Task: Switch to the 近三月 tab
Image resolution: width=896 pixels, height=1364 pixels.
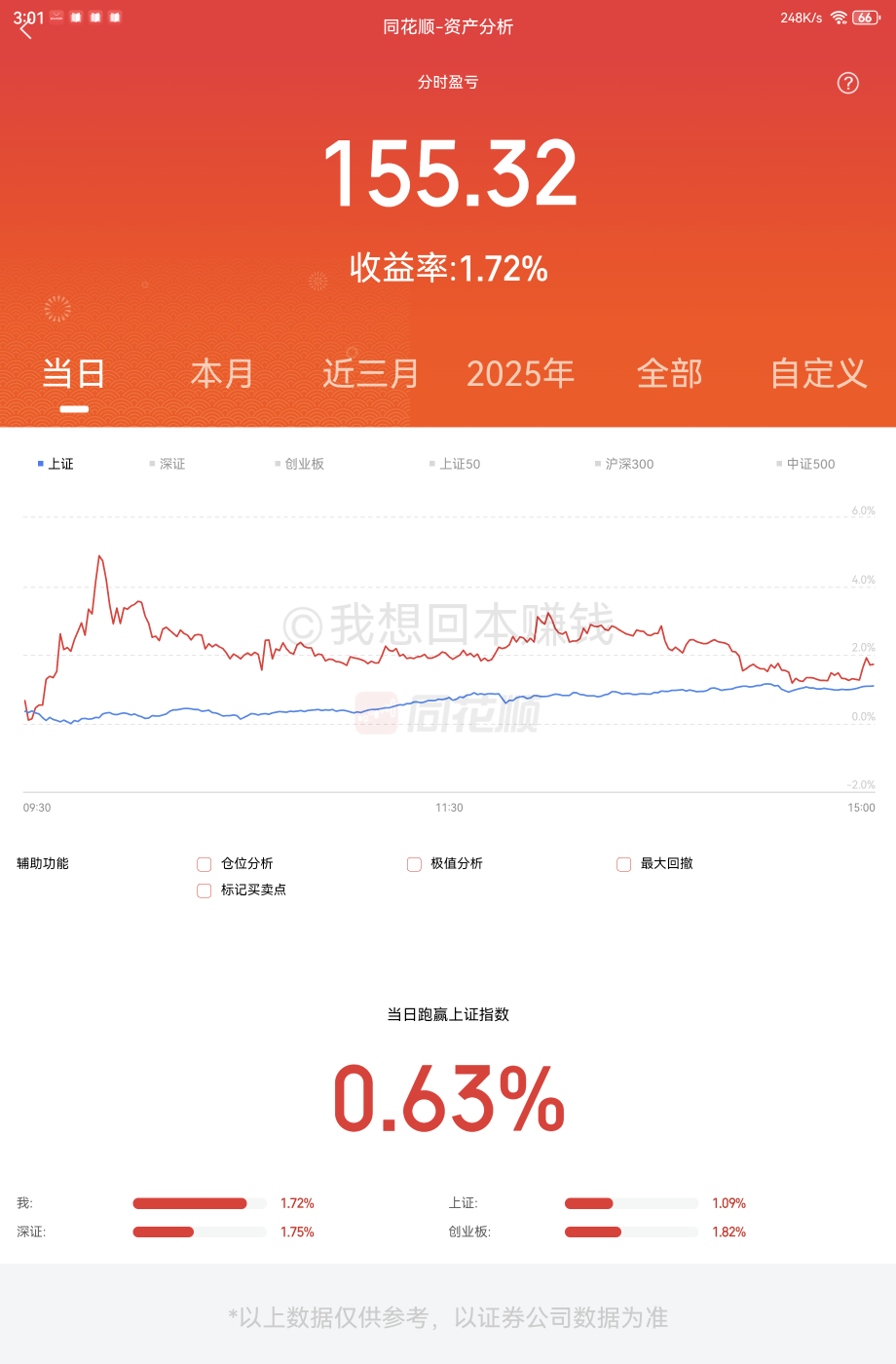Action: coord(371,373)
